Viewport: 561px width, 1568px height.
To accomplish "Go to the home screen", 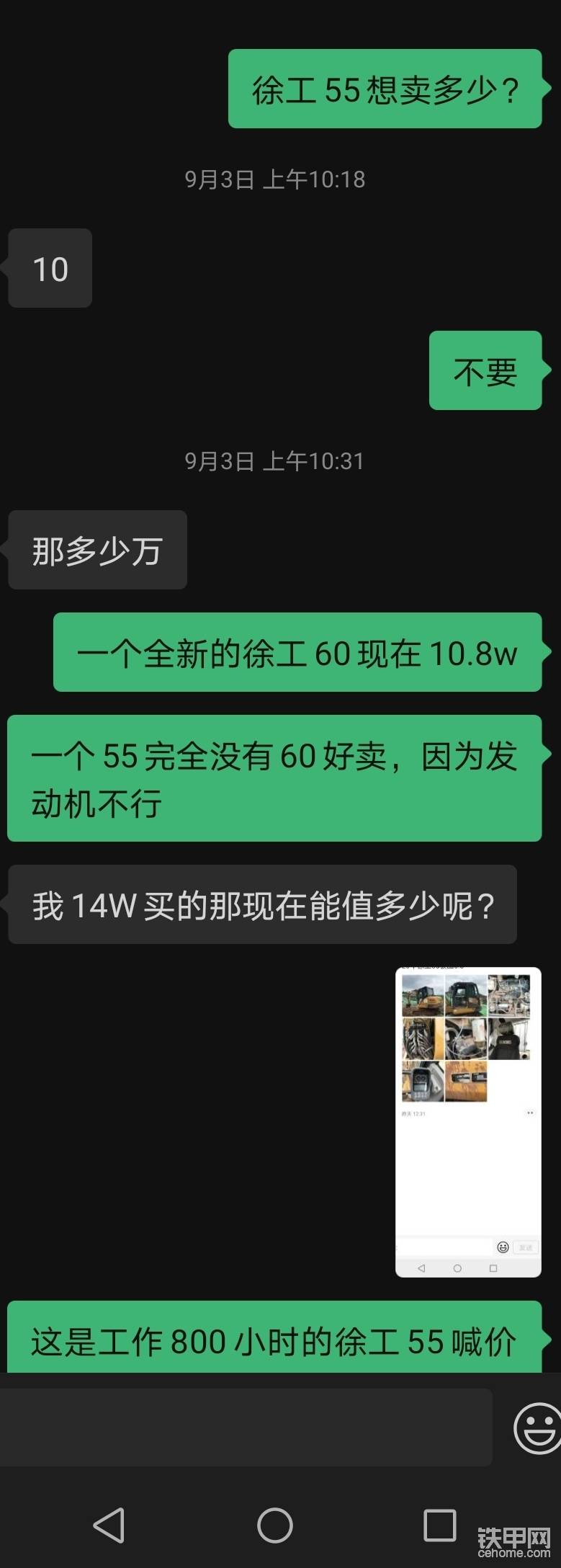I will (x=275, y=1525).
